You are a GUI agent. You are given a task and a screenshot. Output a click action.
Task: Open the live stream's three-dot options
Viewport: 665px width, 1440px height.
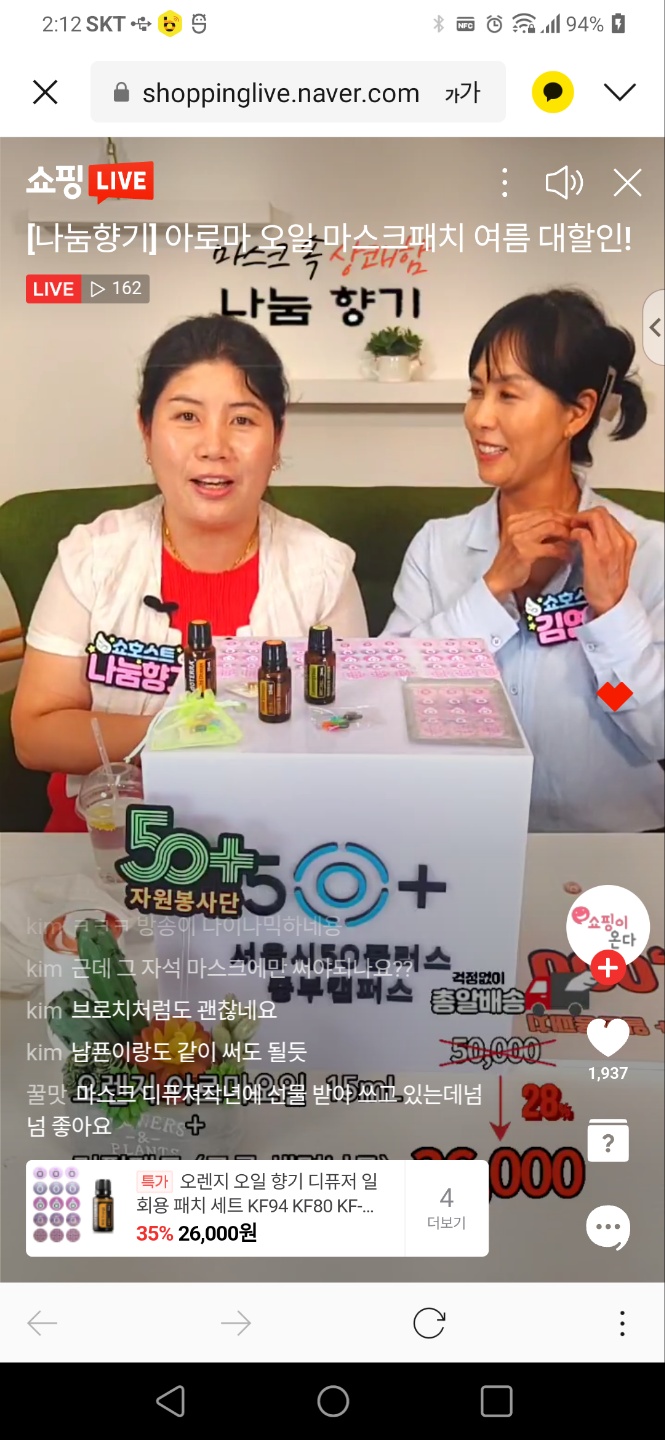(x=505, y=182)
